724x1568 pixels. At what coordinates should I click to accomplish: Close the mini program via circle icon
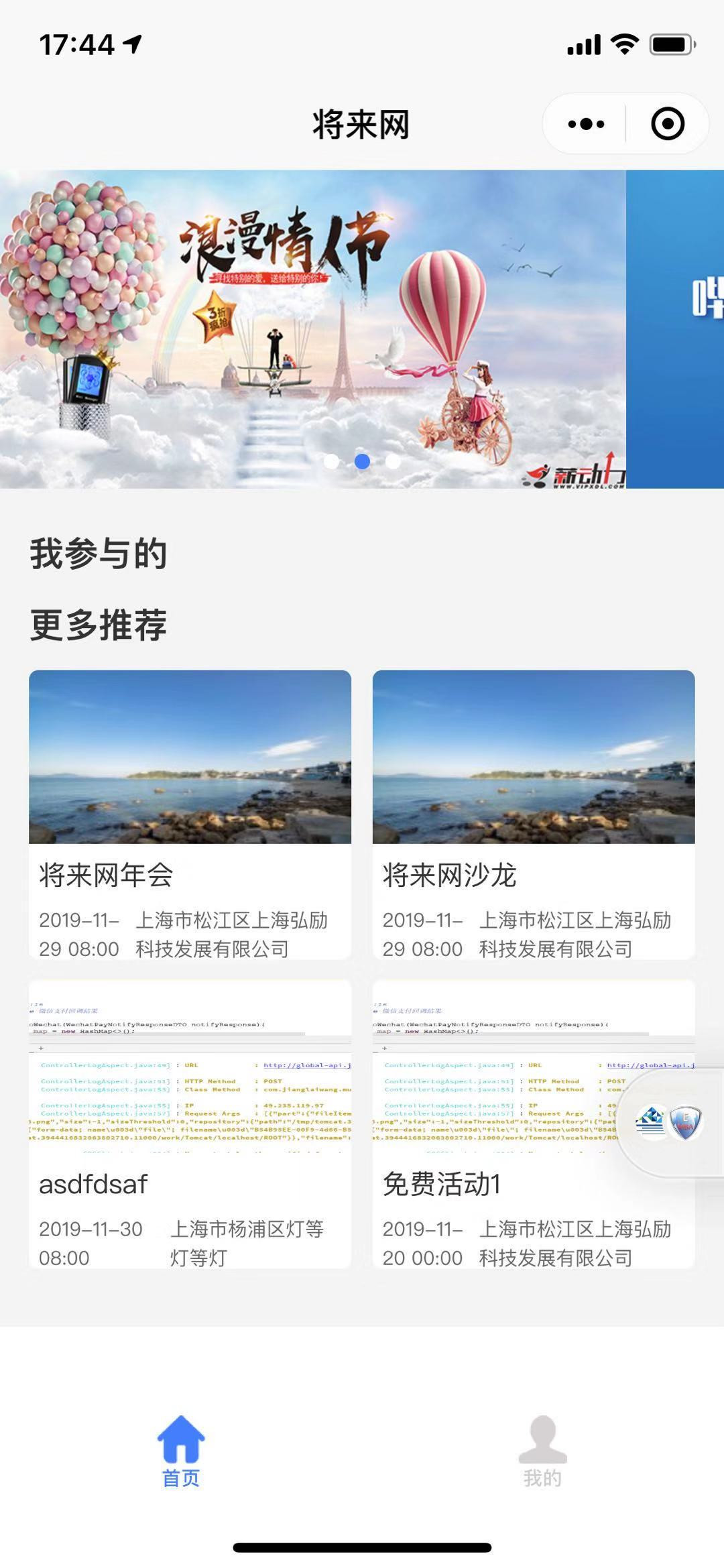[x=668, y=124]
